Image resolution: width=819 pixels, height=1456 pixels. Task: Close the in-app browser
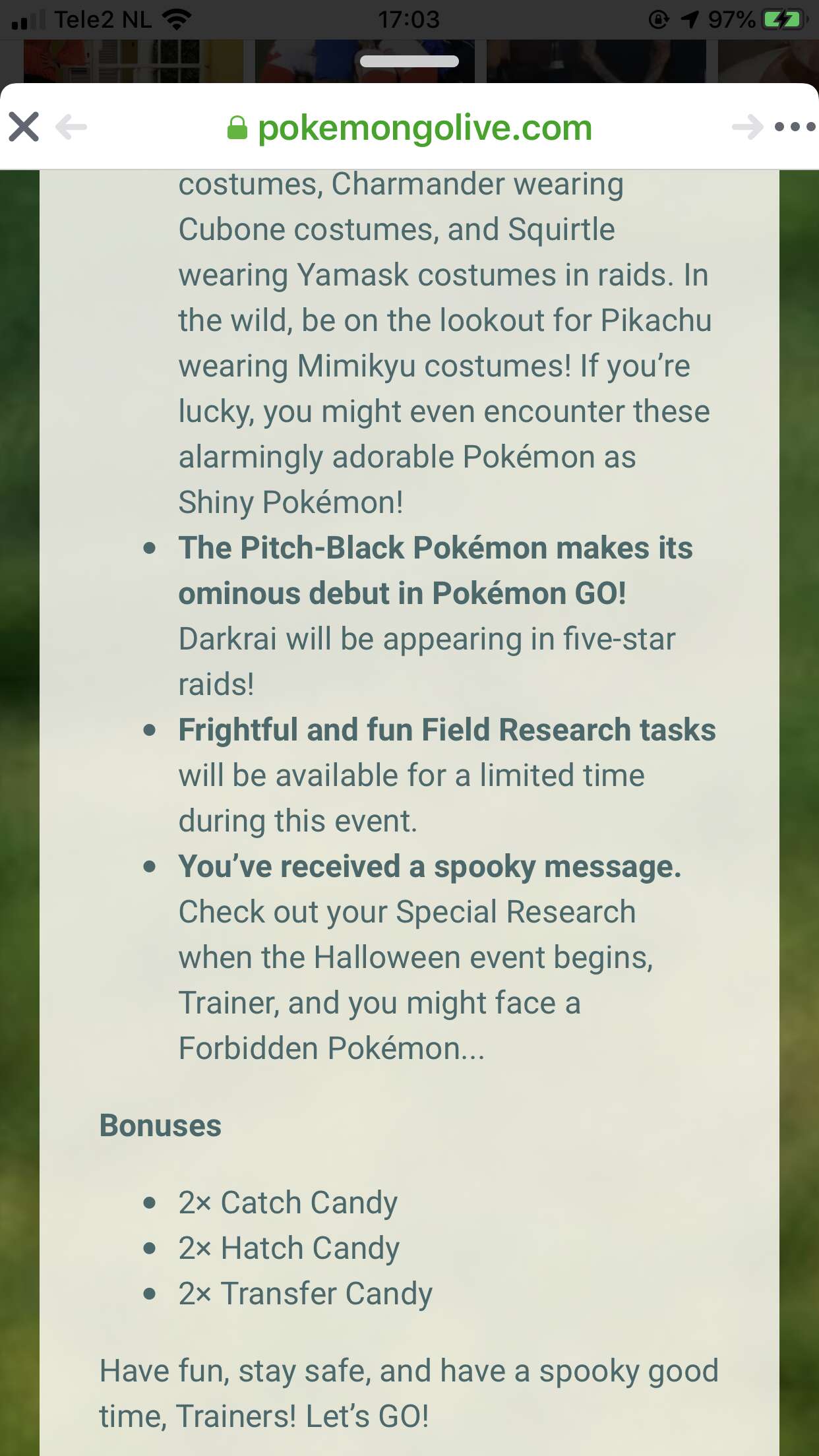24,127
